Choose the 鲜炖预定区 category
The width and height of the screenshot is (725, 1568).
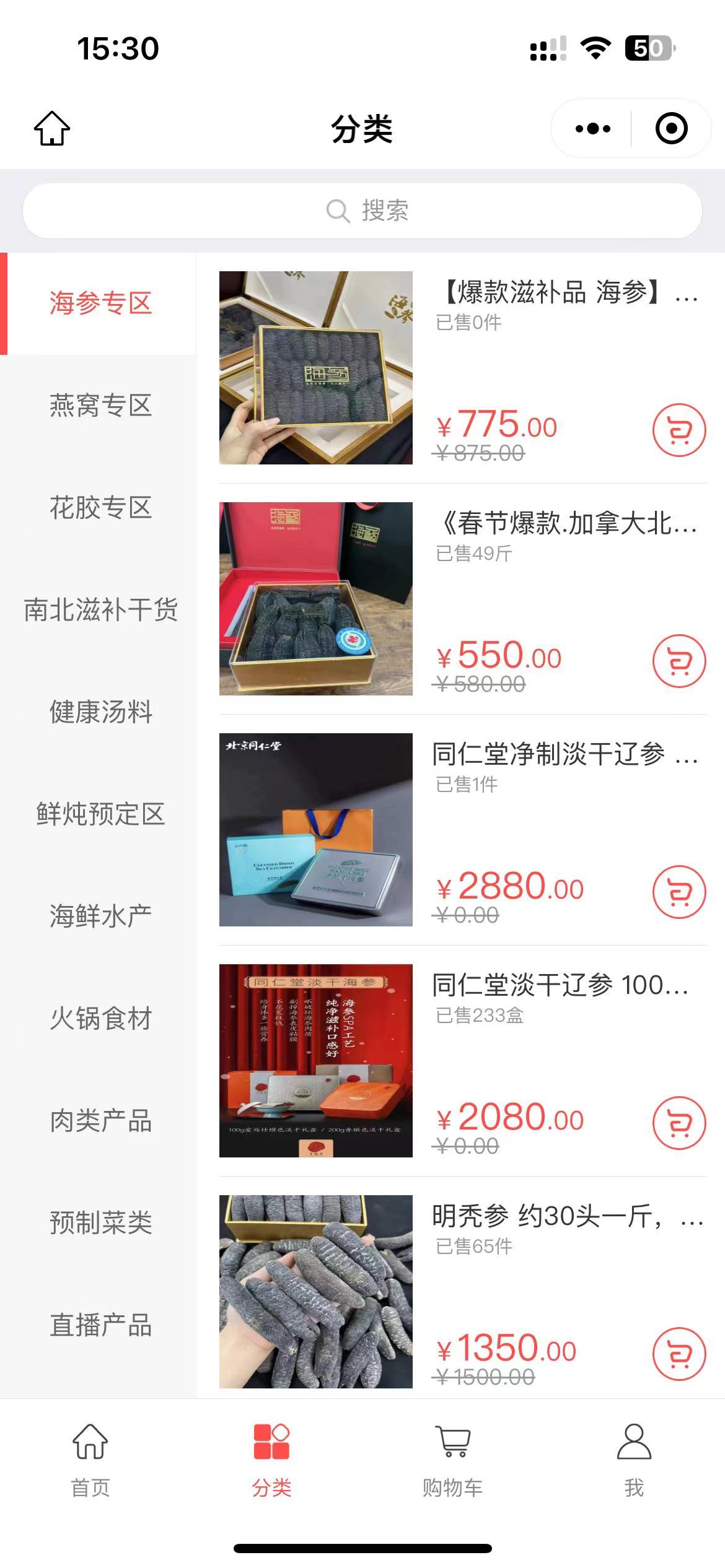coord(99,814)
